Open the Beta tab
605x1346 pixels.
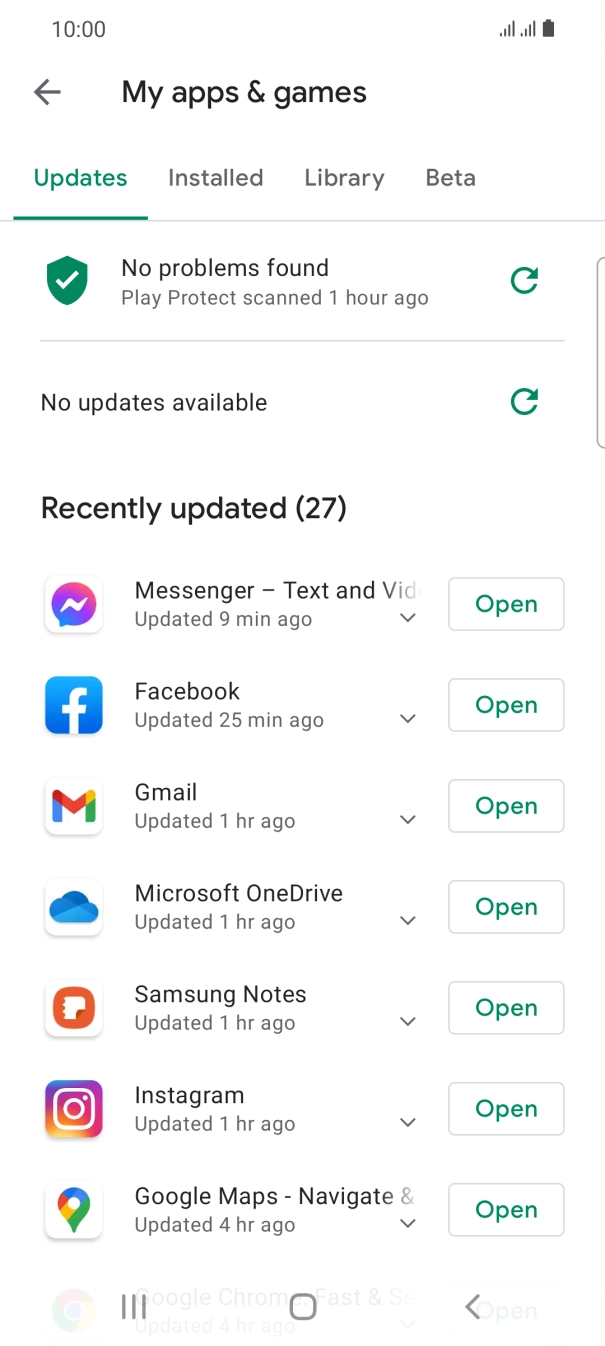tap(450, 178)
